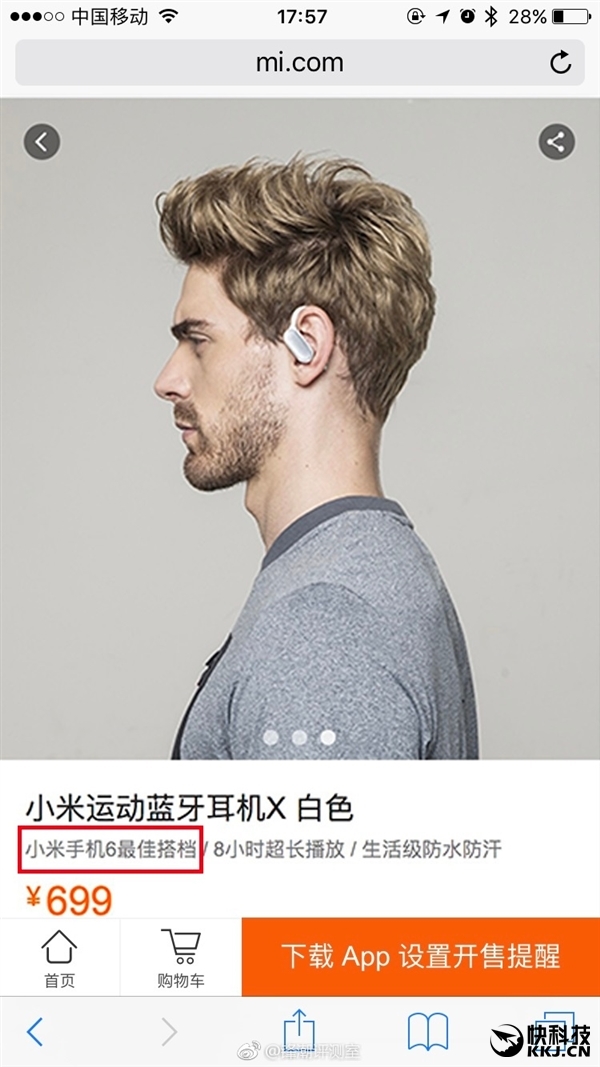Tap 下载 App 设置开售提醒 button

coord(420,955)
